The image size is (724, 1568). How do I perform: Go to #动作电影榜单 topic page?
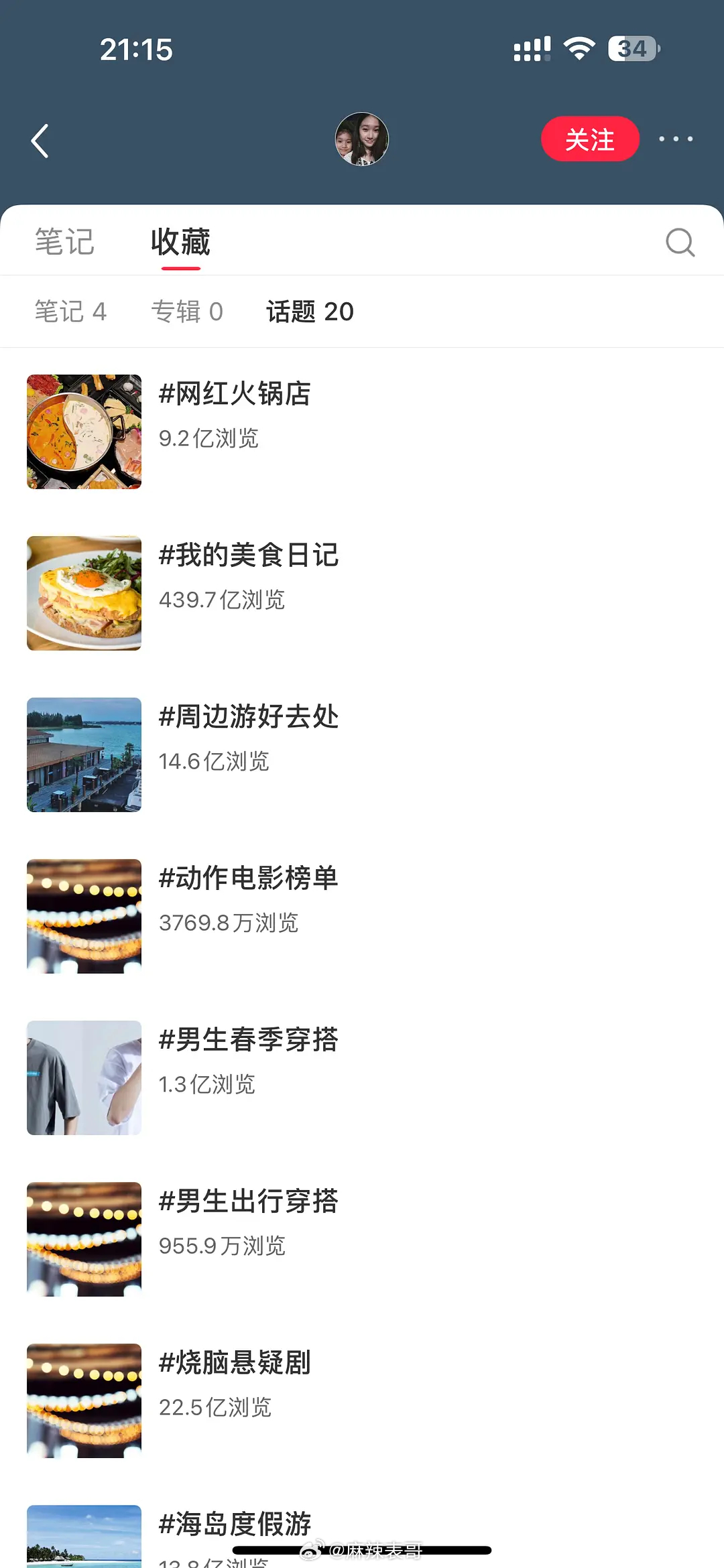248,878
